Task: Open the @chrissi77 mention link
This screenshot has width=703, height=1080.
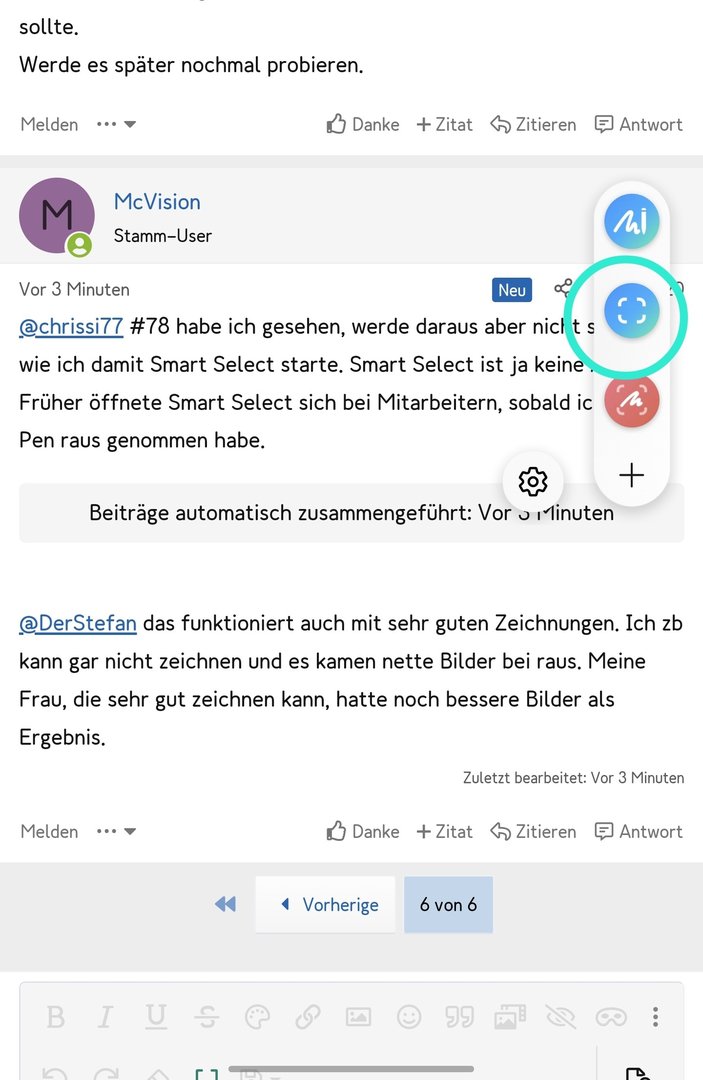Action: (x=70, y=326)
